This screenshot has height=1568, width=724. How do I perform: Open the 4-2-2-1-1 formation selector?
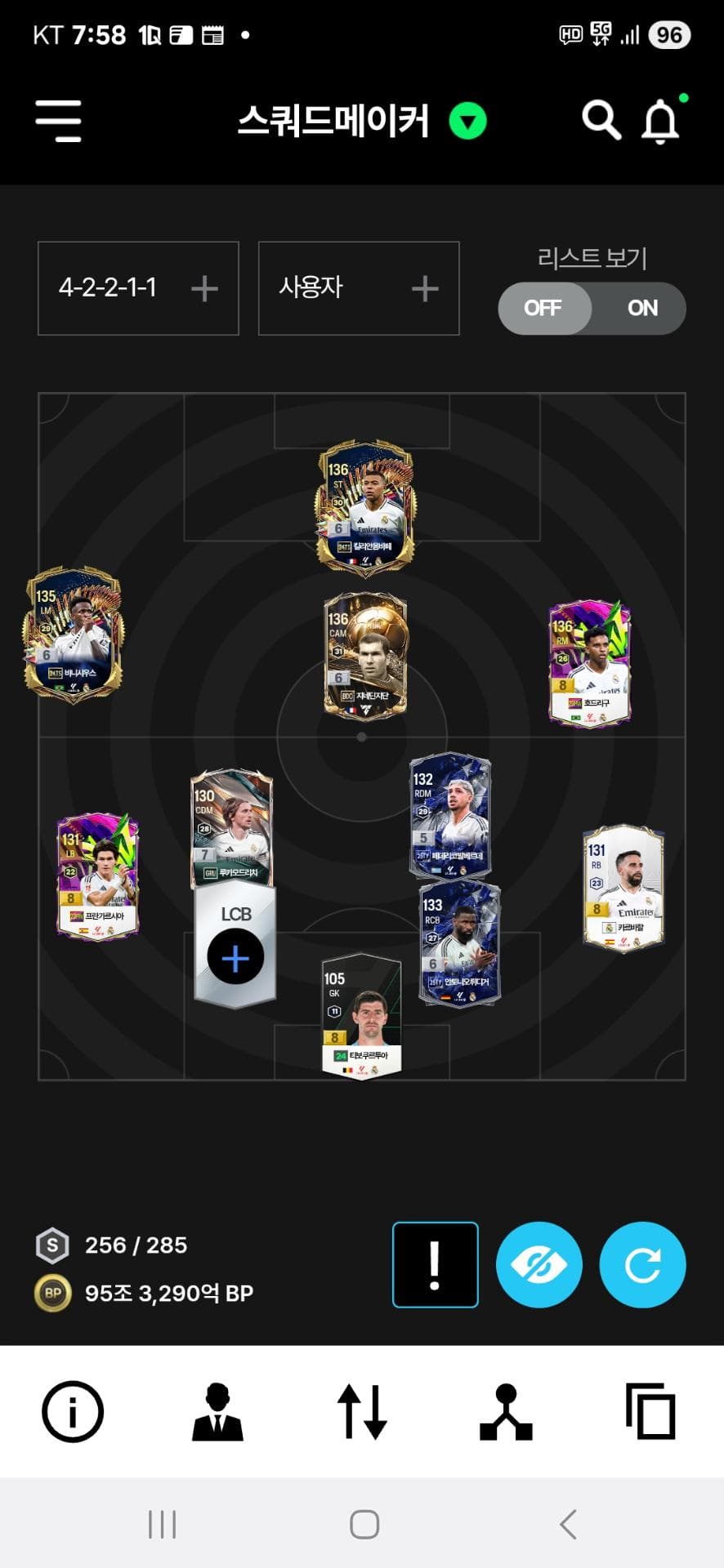[x=138, y=288]
